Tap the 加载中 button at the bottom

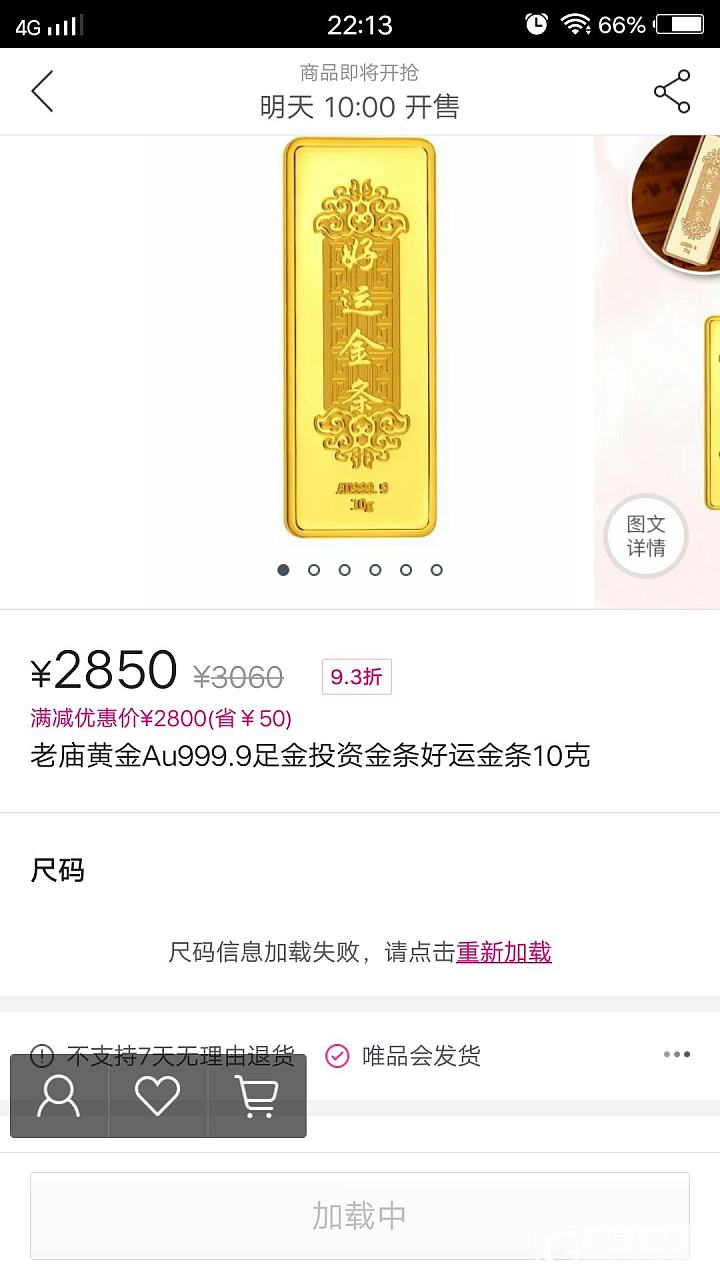(360, 1216)
